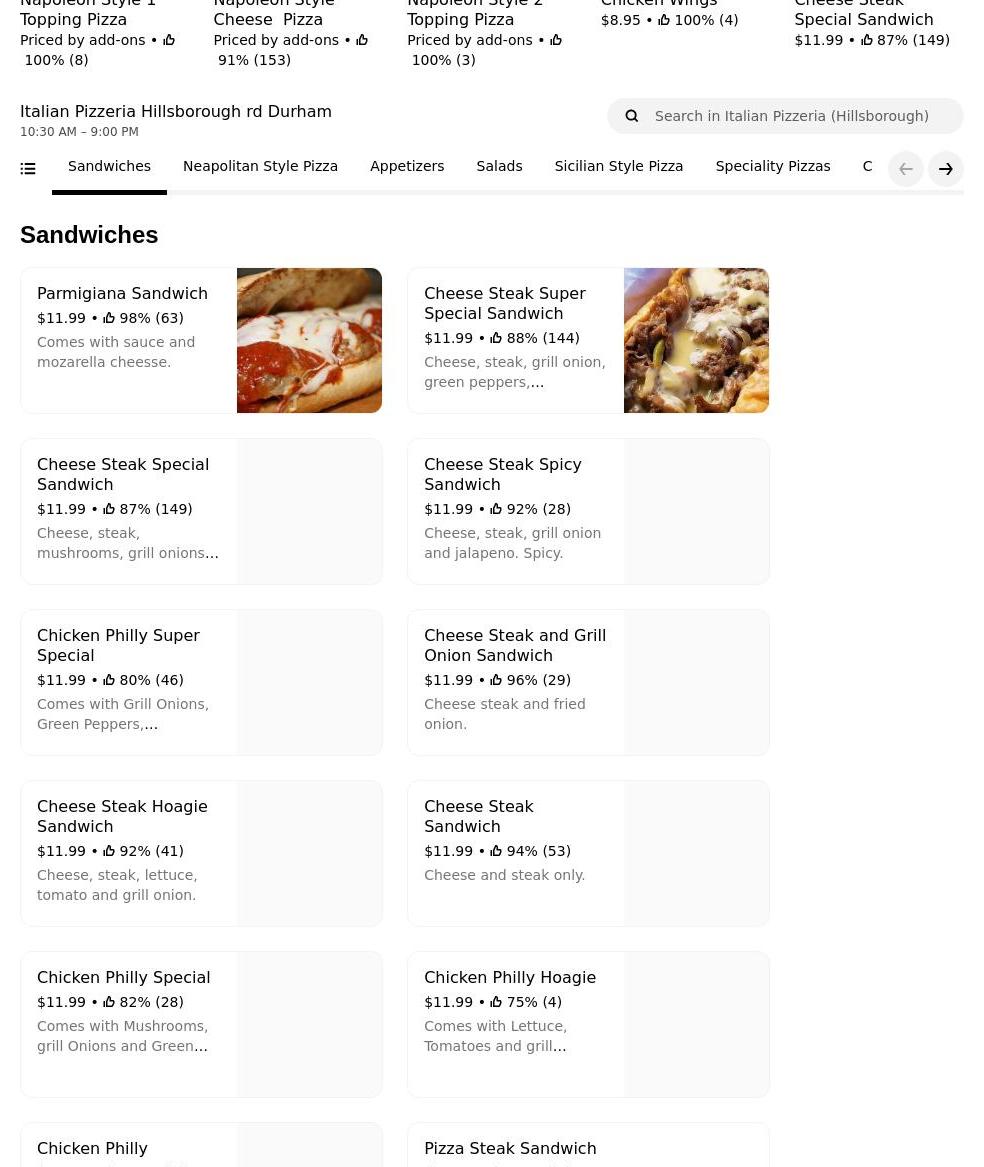View Chicken Philly Hoagie item
The image size is (984, 1167).
(588, 1024)
